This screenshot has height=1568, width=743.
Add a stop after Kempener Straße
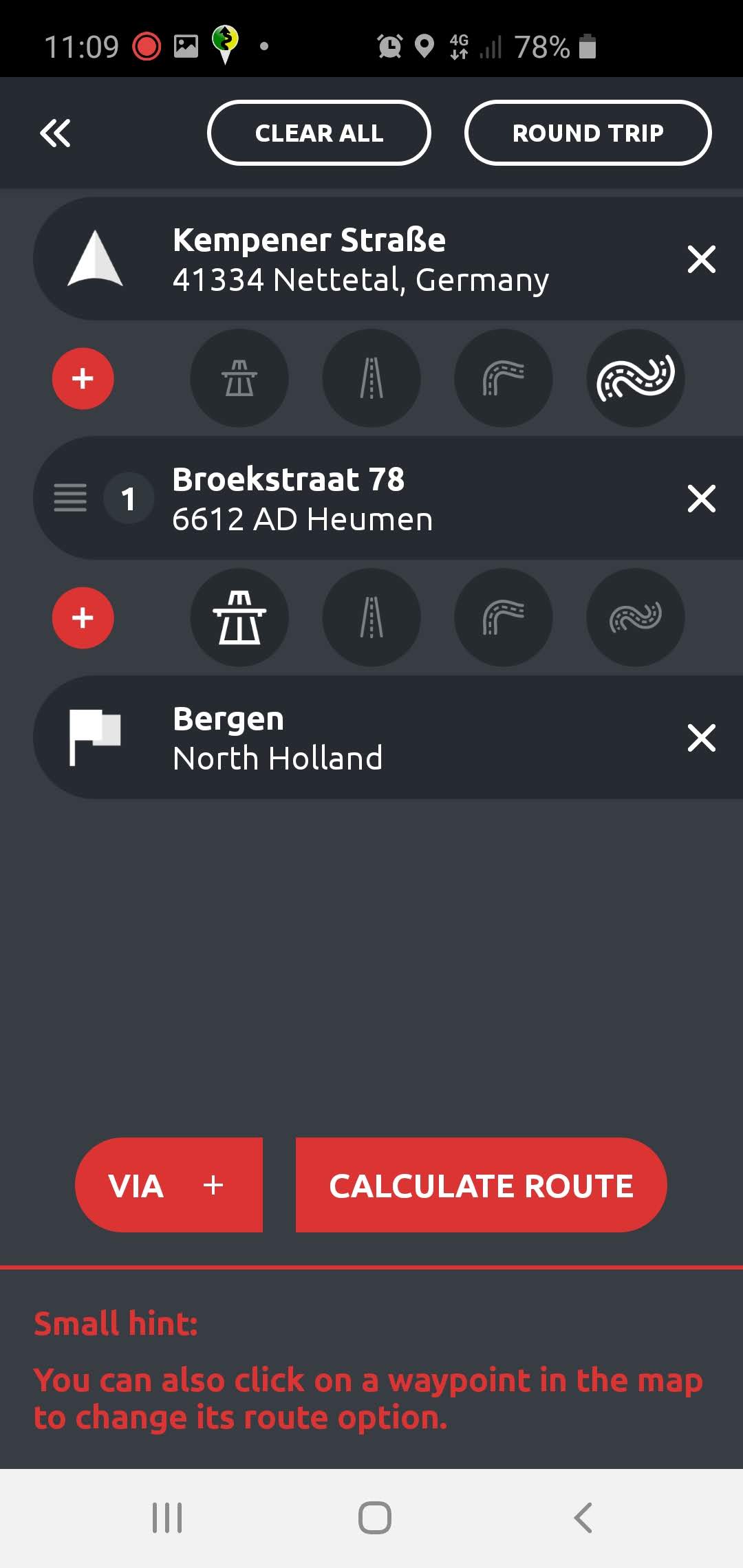pos(83,378)
